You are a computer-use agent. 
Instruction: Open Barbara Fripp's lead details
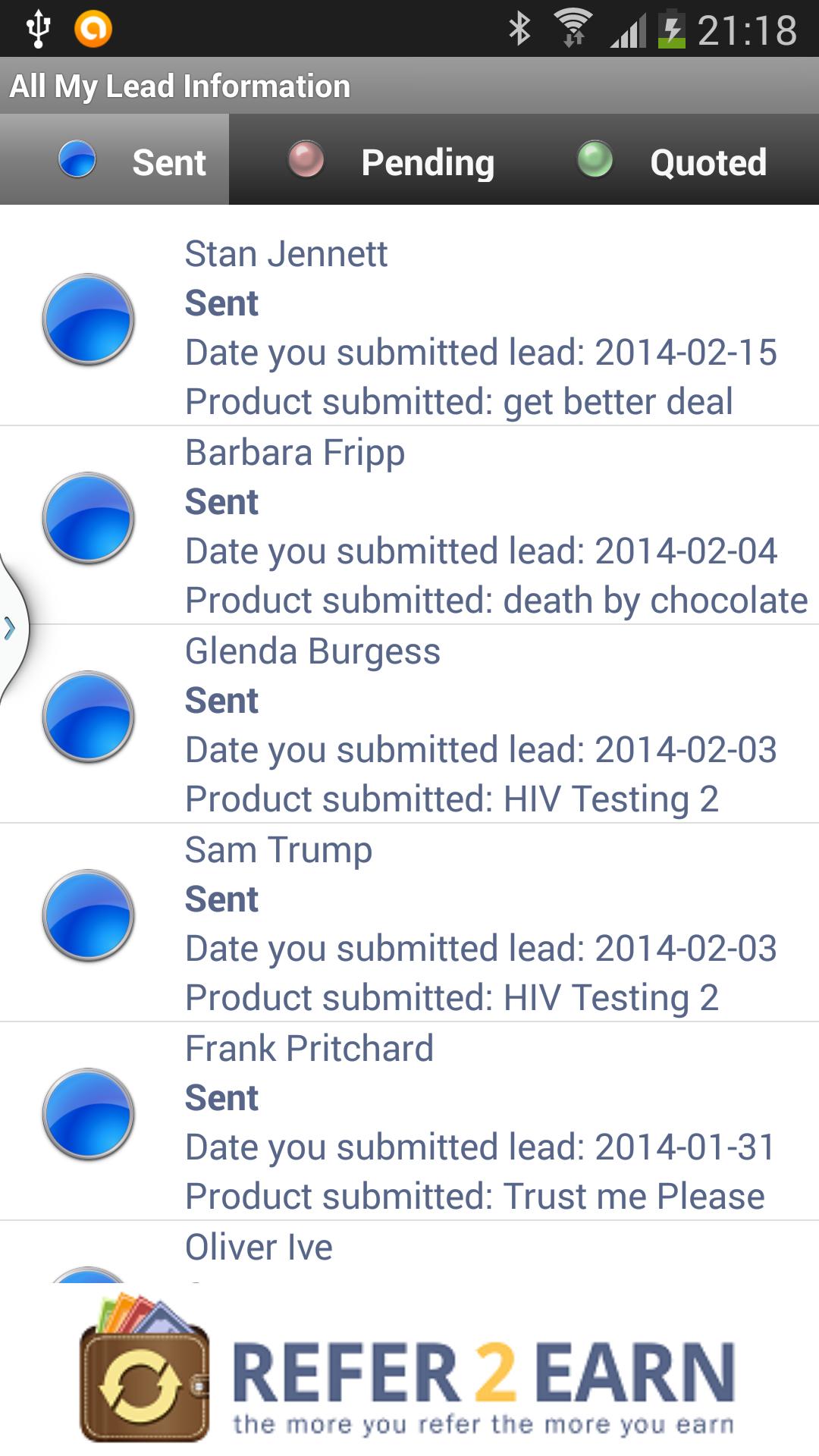click(x=409, y=525)
